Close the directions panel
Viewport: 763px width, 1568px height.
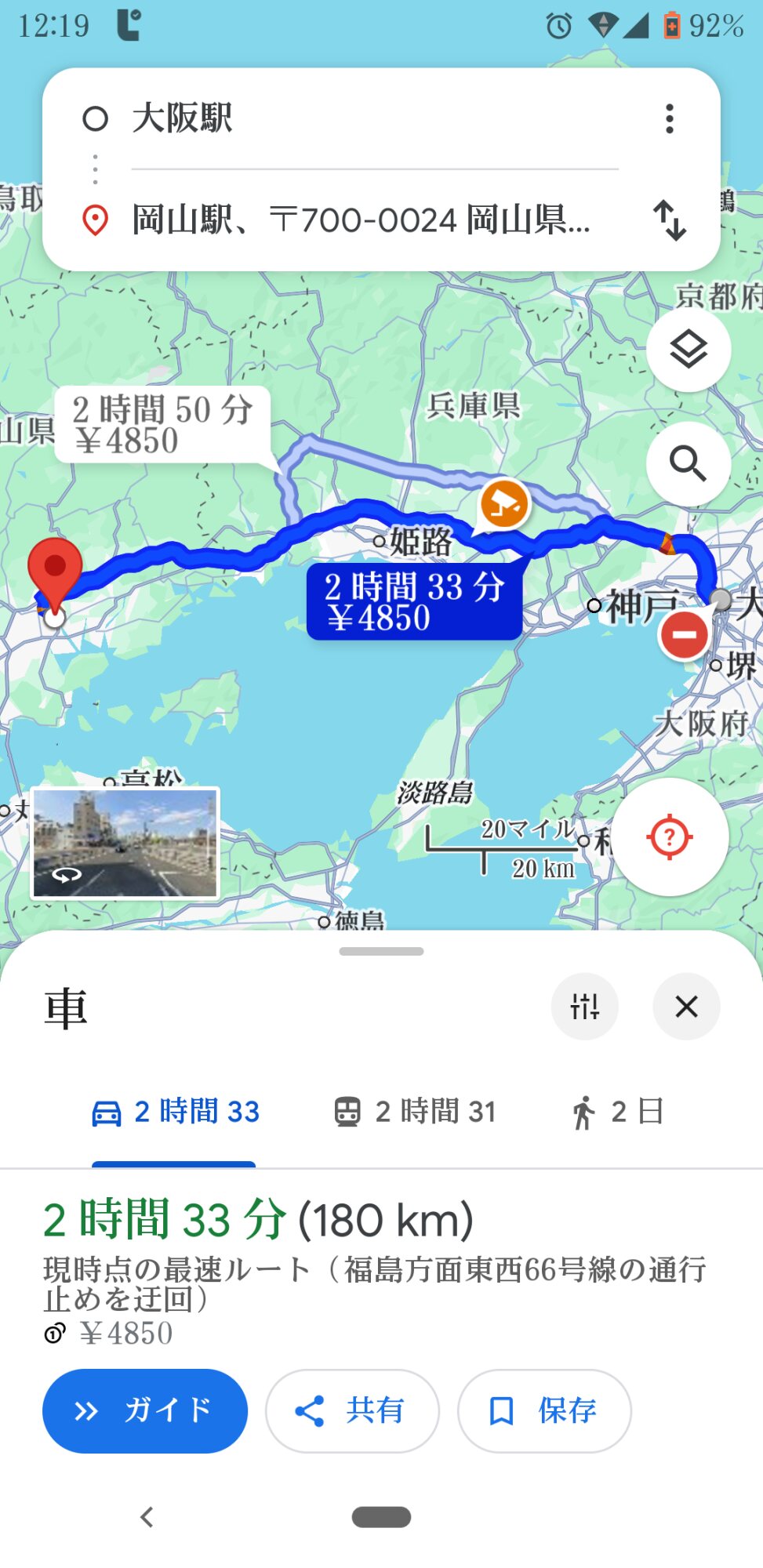[x=686, y=1007]
